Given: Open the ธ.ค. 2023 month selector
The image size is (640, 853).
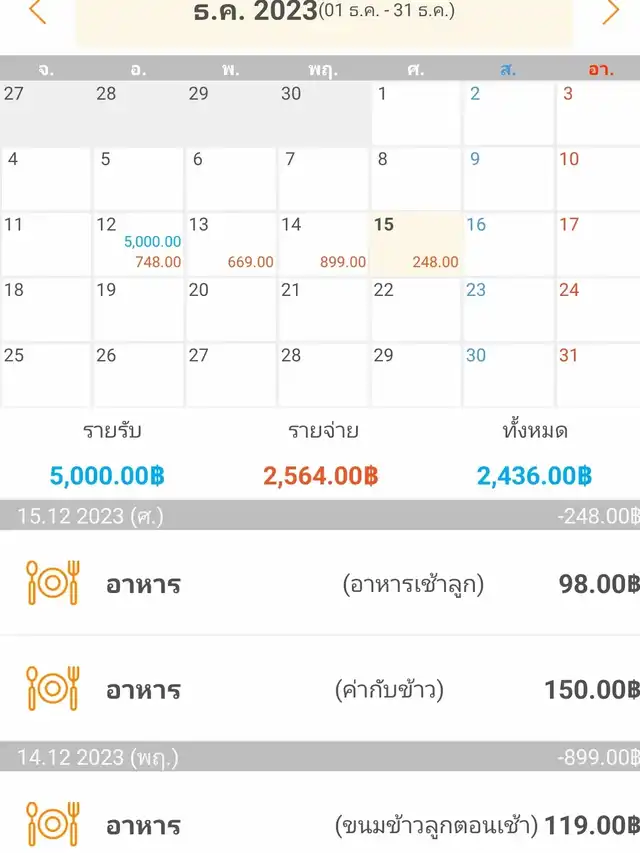Looking at the screenshot, I should (x=324, y=14).
